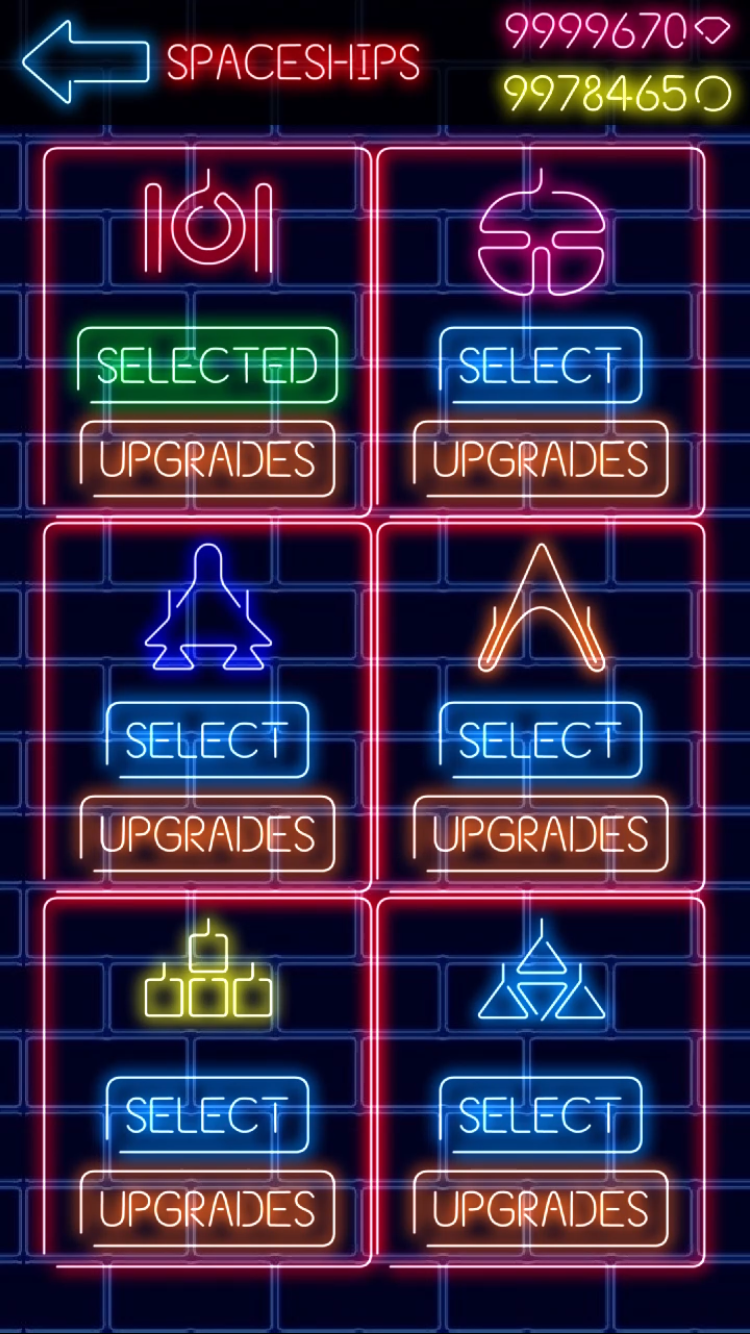This screenshot has height=1334, width=750.
Task: Select the yellow blocks spaceship
Action: [x=207, y=1114]
